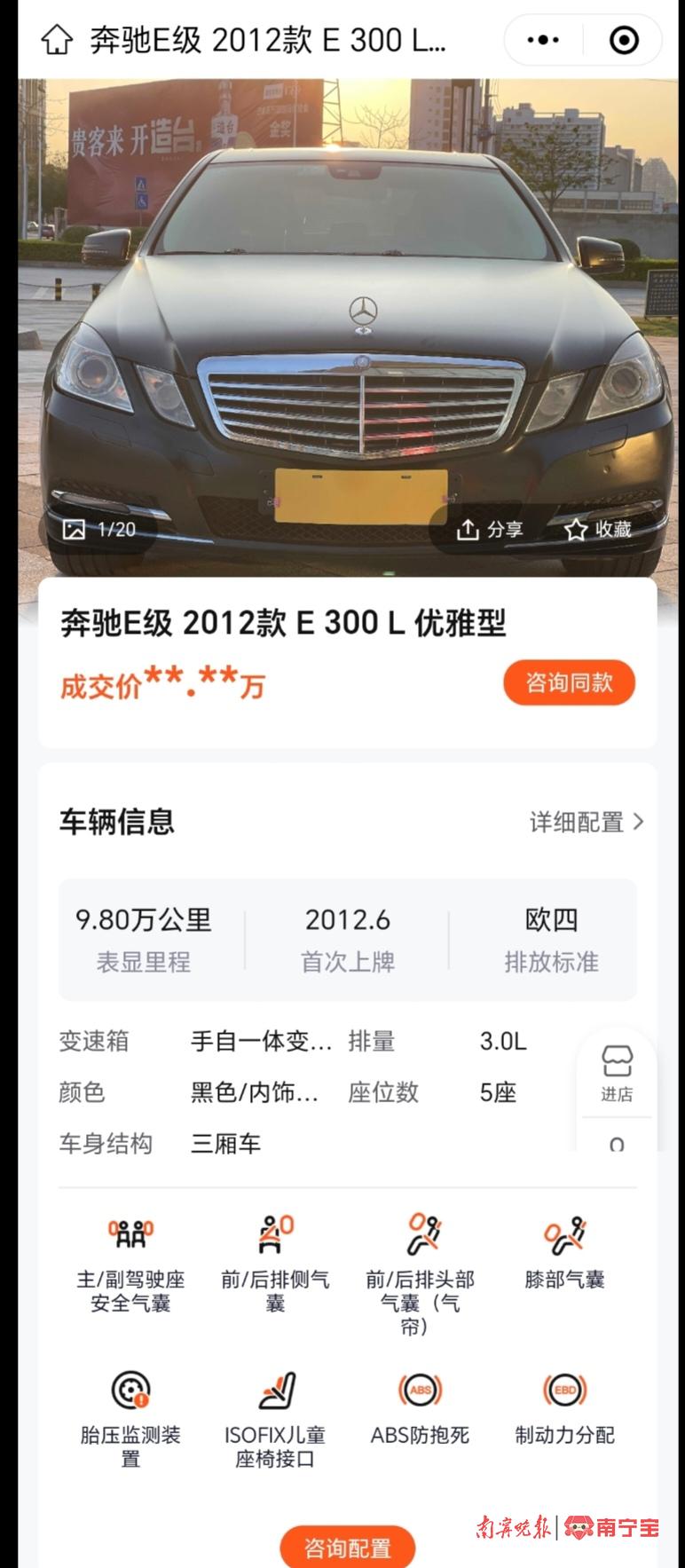Image resolution: width=685 pixels, height=1568 pixels.
Task: Tap the head curtain airbag 气帘 icon
Action: click(420, 1233)
